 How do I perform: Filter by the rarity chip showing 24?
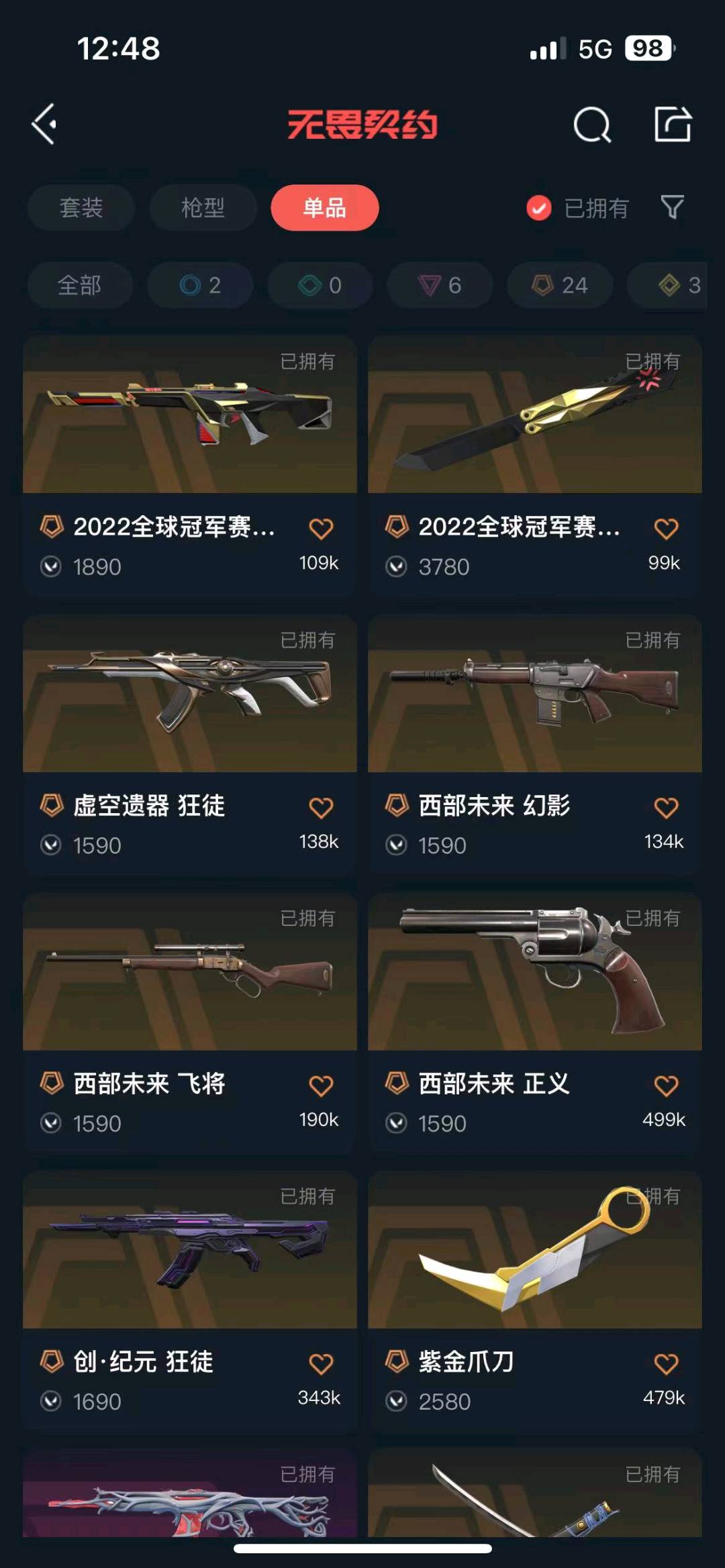tap(560, 285)
